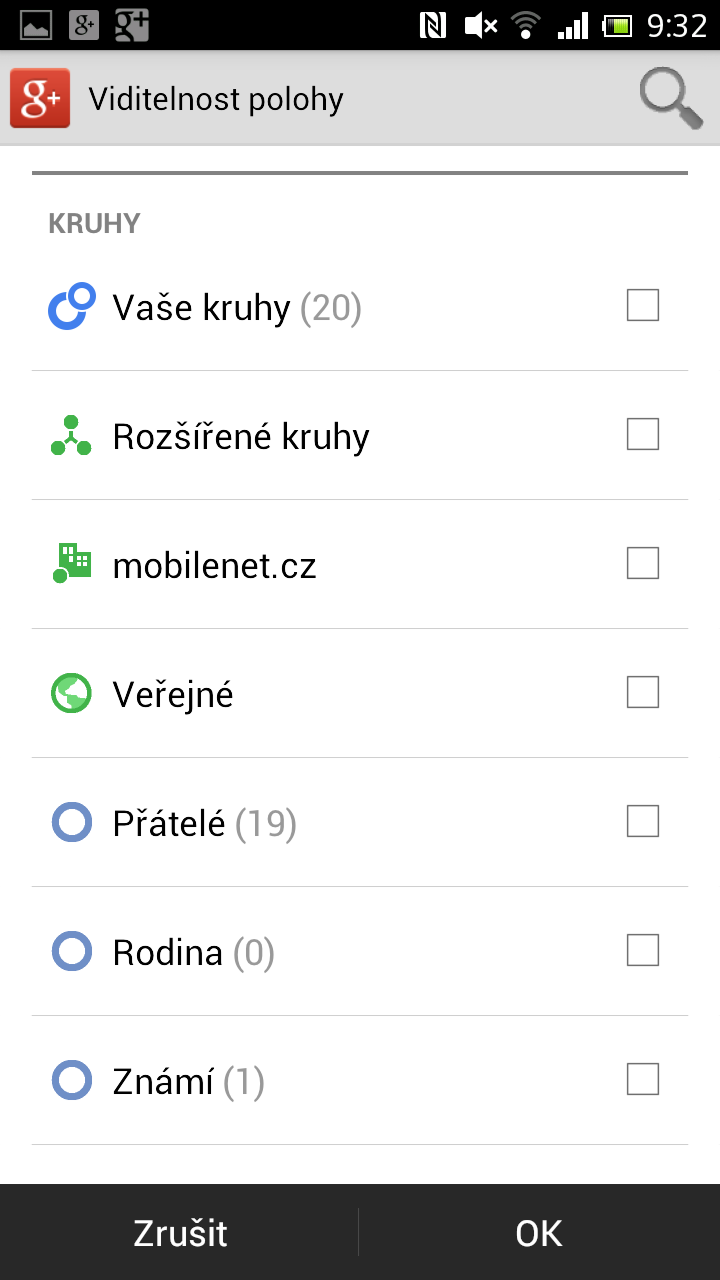Confirm with the OK button
The height and width of the screenshot is (1280, 720).
pyautogui.click(x=538, y=1232)
